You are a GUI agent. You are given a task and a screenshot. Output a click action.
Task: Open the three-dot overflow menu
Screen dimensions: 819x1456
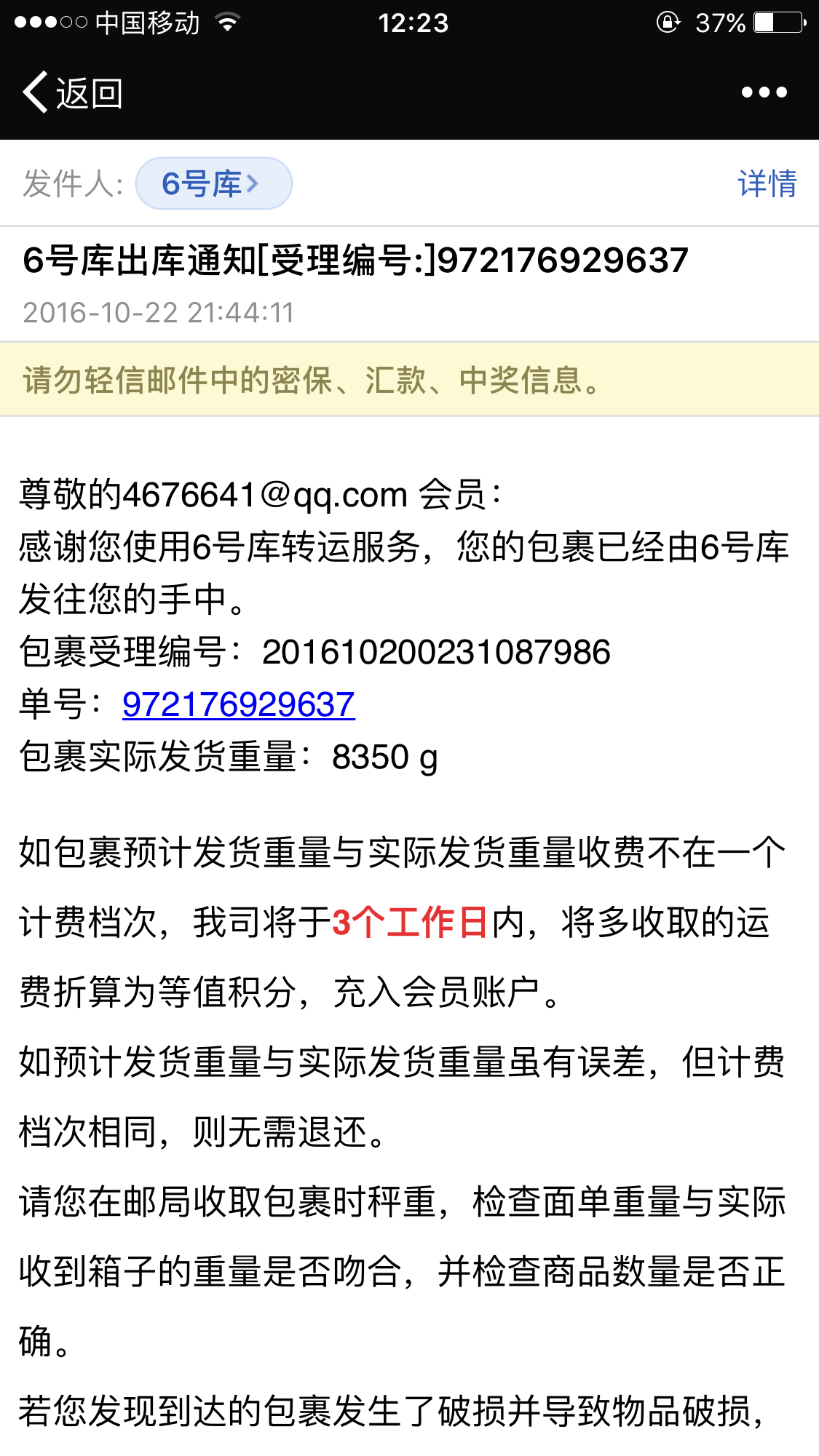click(x=764, y=92)
